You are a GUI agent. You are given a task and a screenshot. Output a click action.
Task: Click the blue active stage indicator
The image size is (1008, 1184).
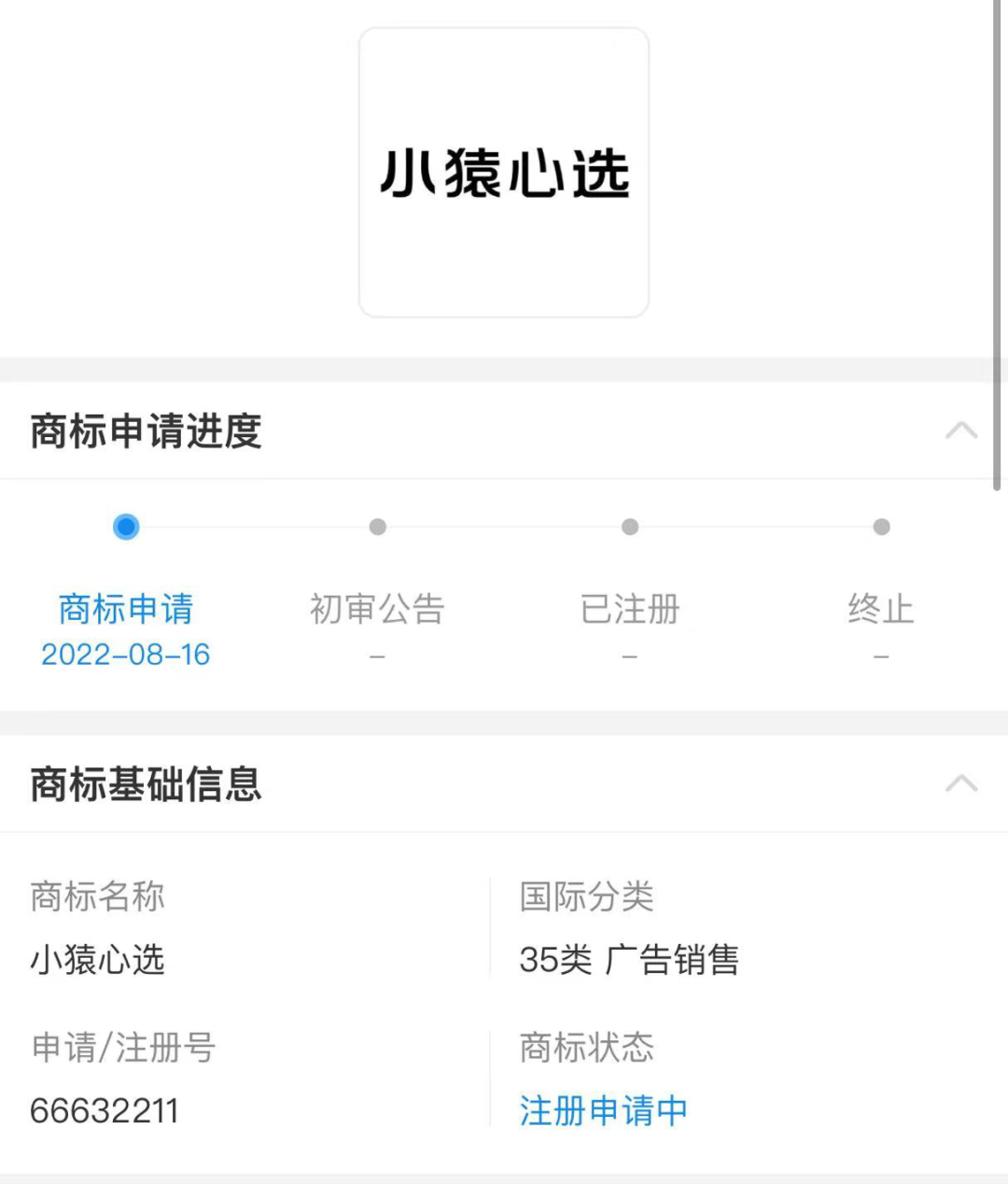(x=126, y=527)
